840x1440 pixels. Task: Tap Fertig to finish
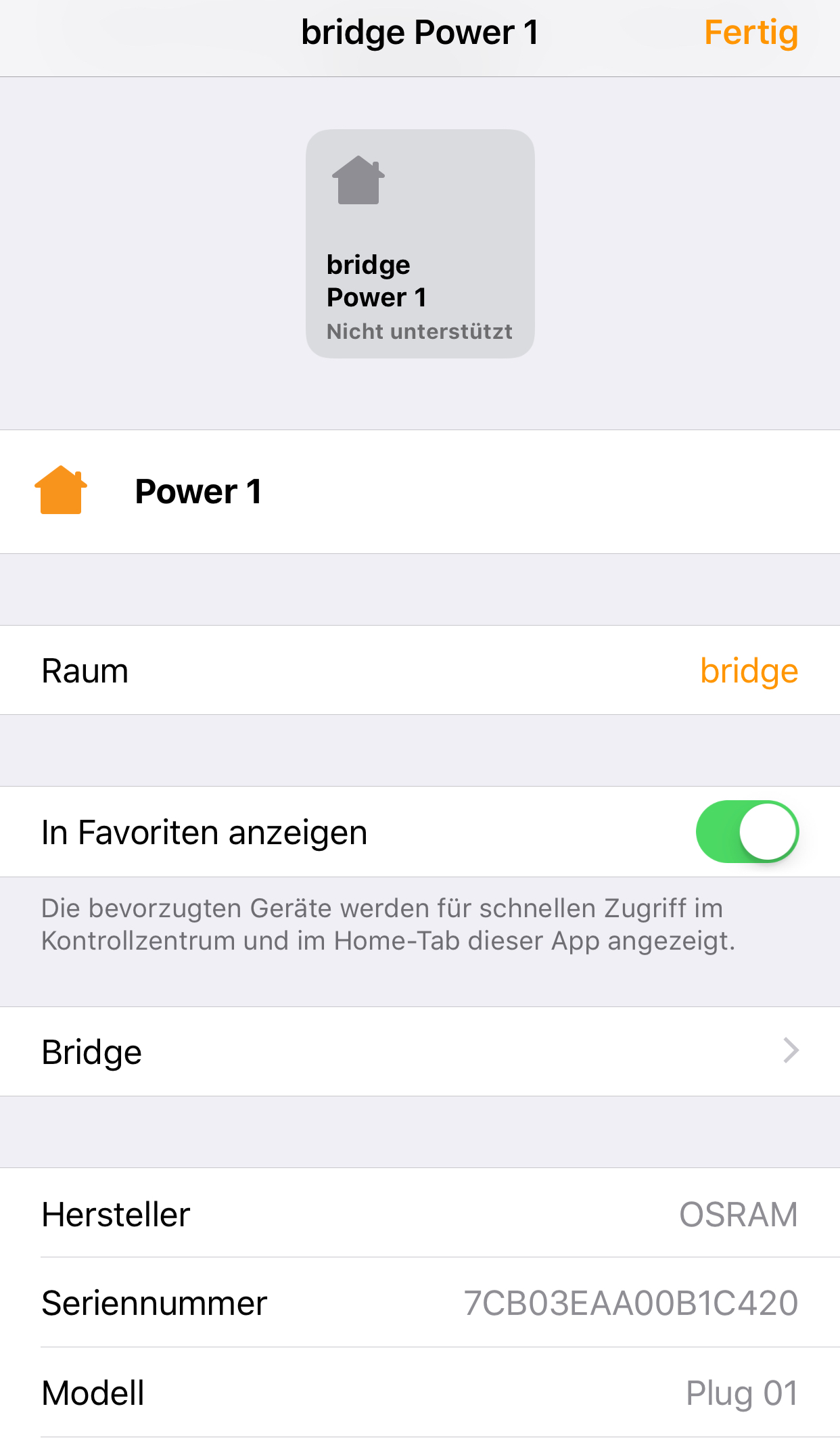(750, 32)
